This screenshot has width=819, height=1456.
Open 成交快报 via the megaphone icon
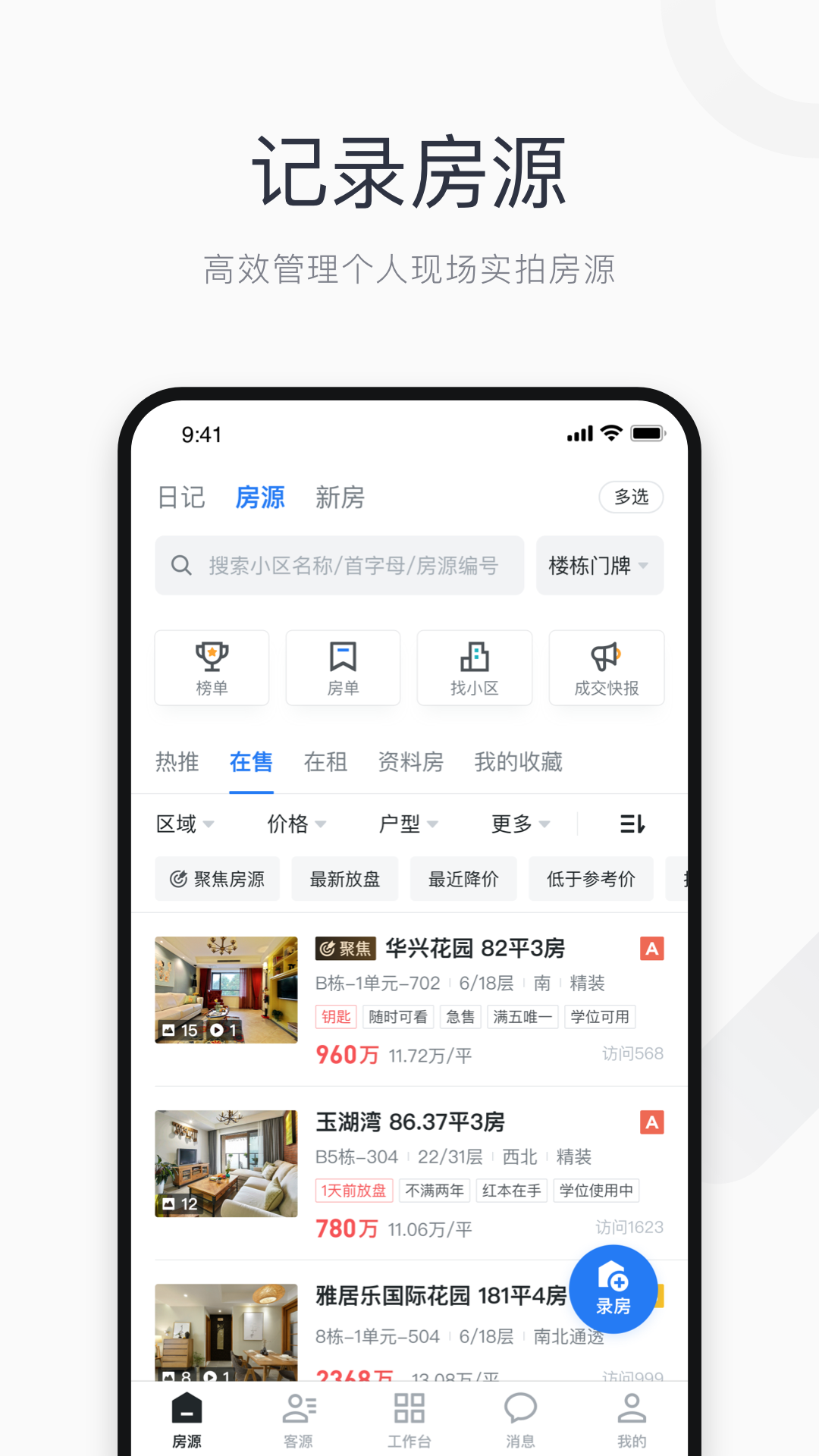(606, 668)
